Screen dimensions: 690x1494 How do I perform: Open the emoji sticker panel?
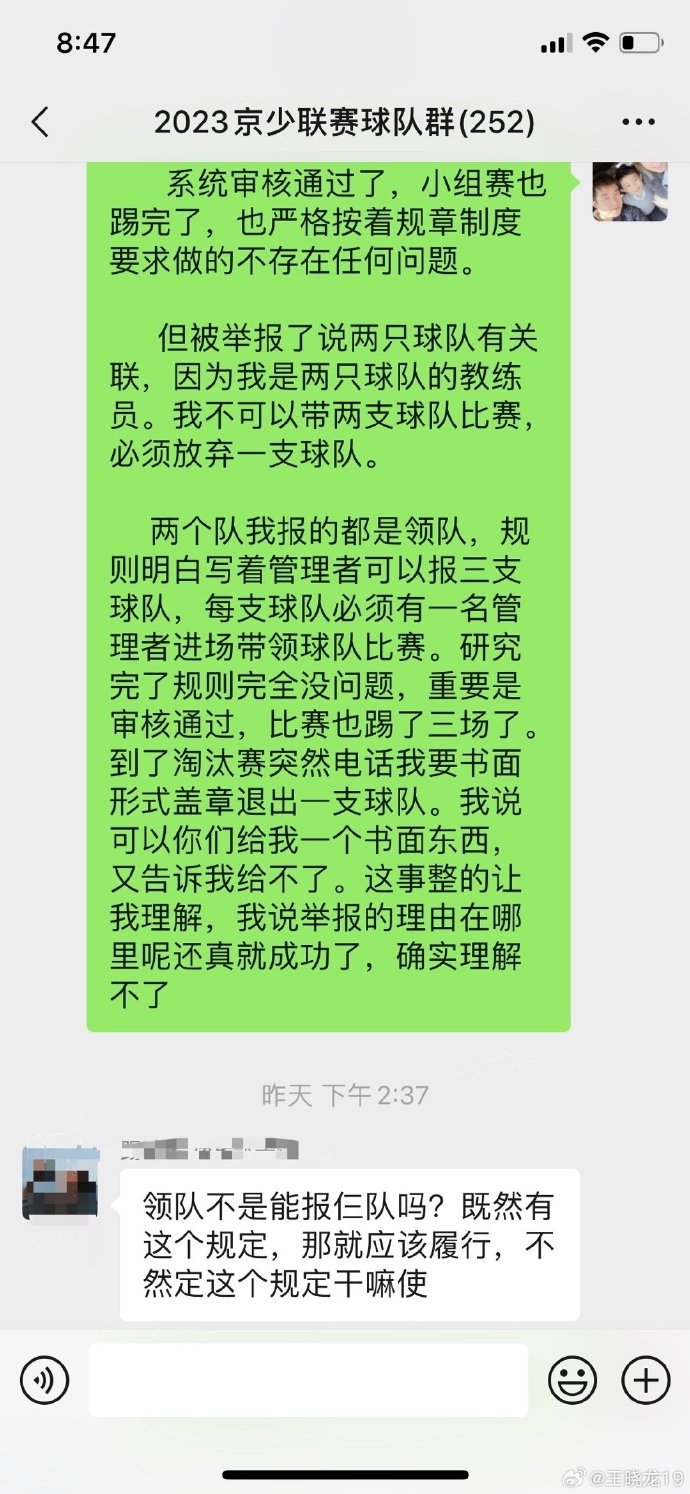tap(572, 1381)
